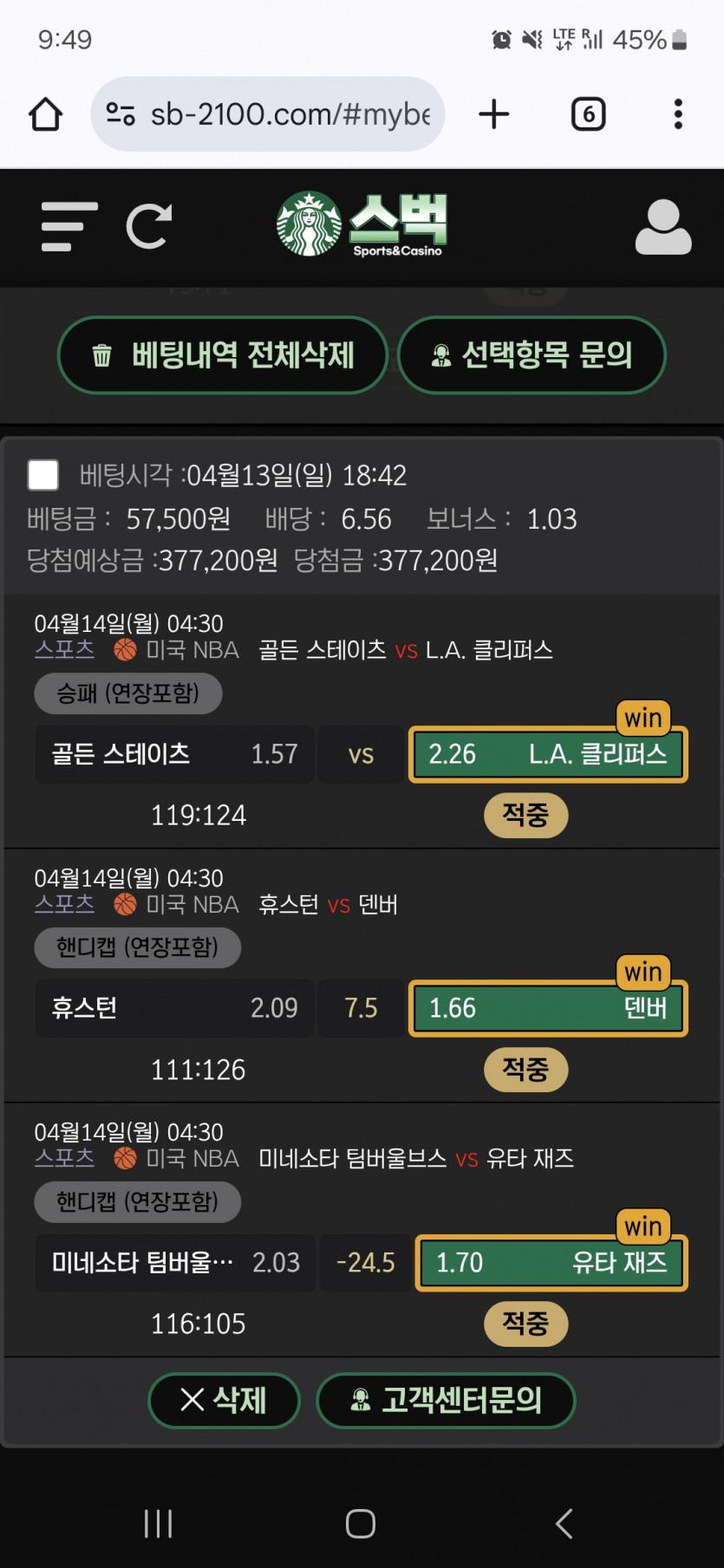Open the browser overflow menu
The height and width of the screenshot is (1568, 724).
pos(678,114)
